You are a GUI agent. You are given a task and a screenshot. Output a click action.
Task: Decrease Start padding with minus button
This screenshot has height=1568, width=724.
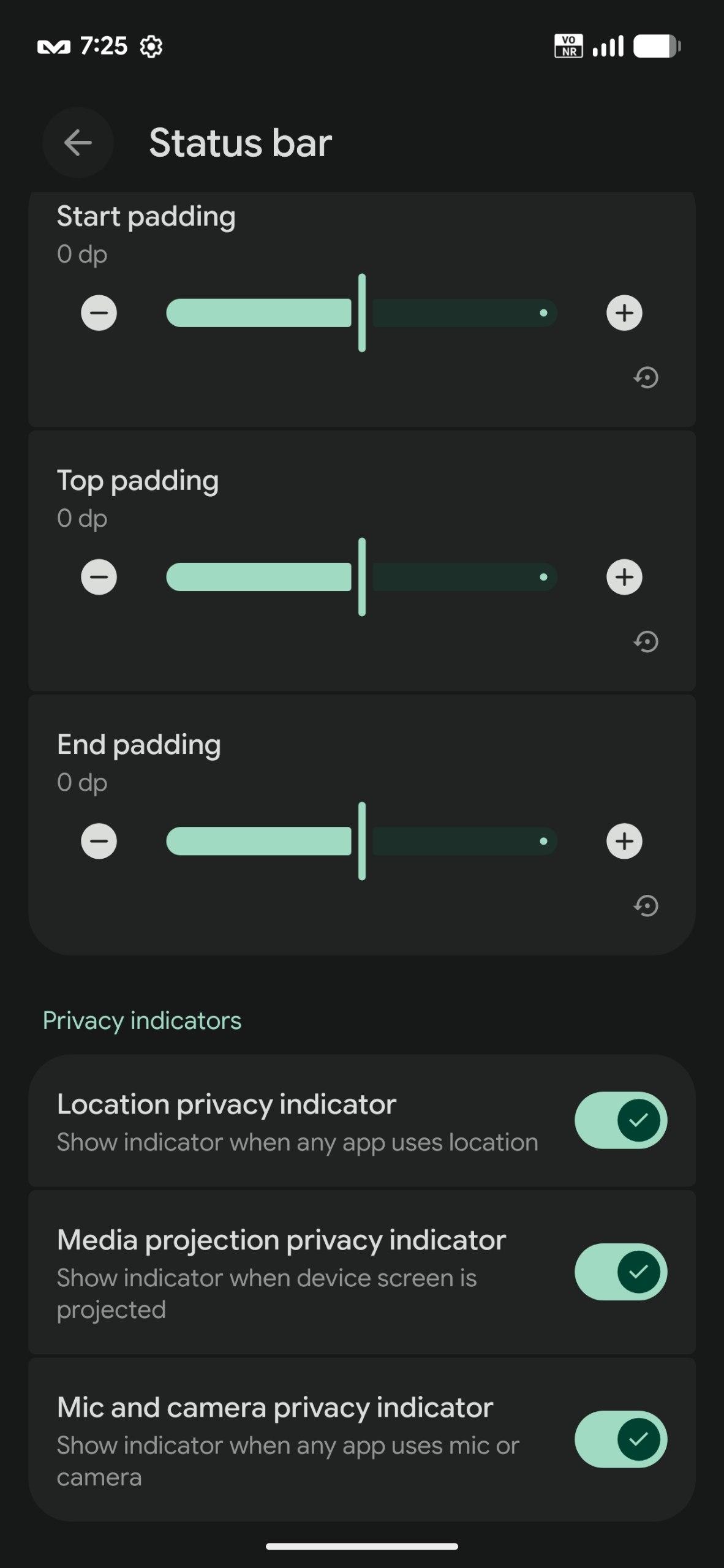(99, 313)
